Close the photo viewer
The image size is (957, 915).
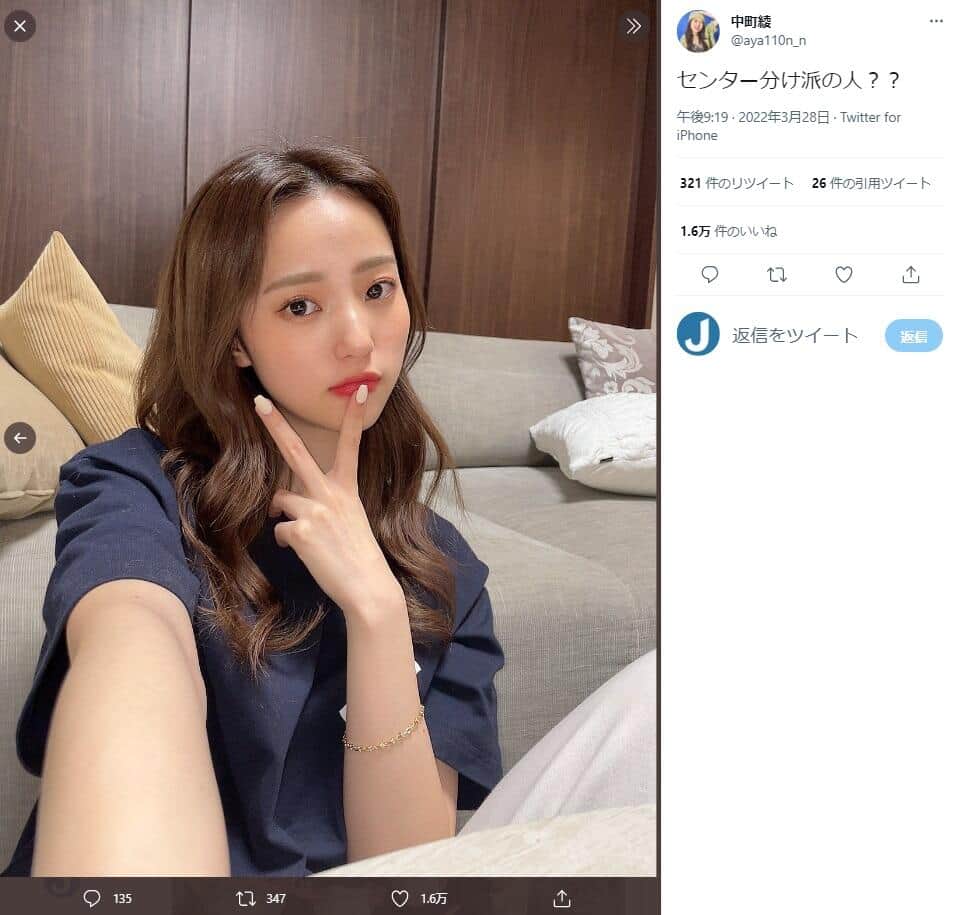coord(20,26)
